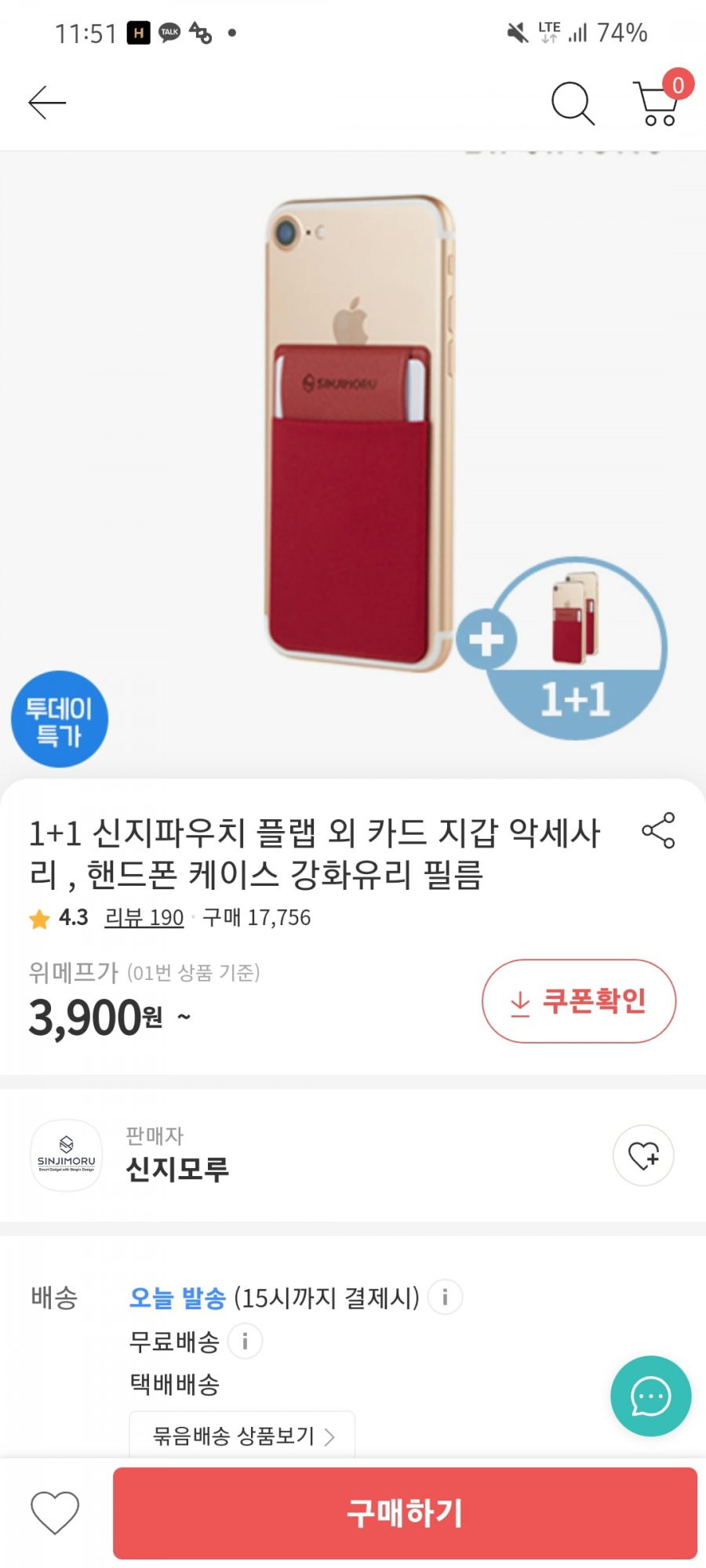The width and height of the screenshot is (706, 1568).
Task: Open the chat support bubble
Action: click(650, 1396)
